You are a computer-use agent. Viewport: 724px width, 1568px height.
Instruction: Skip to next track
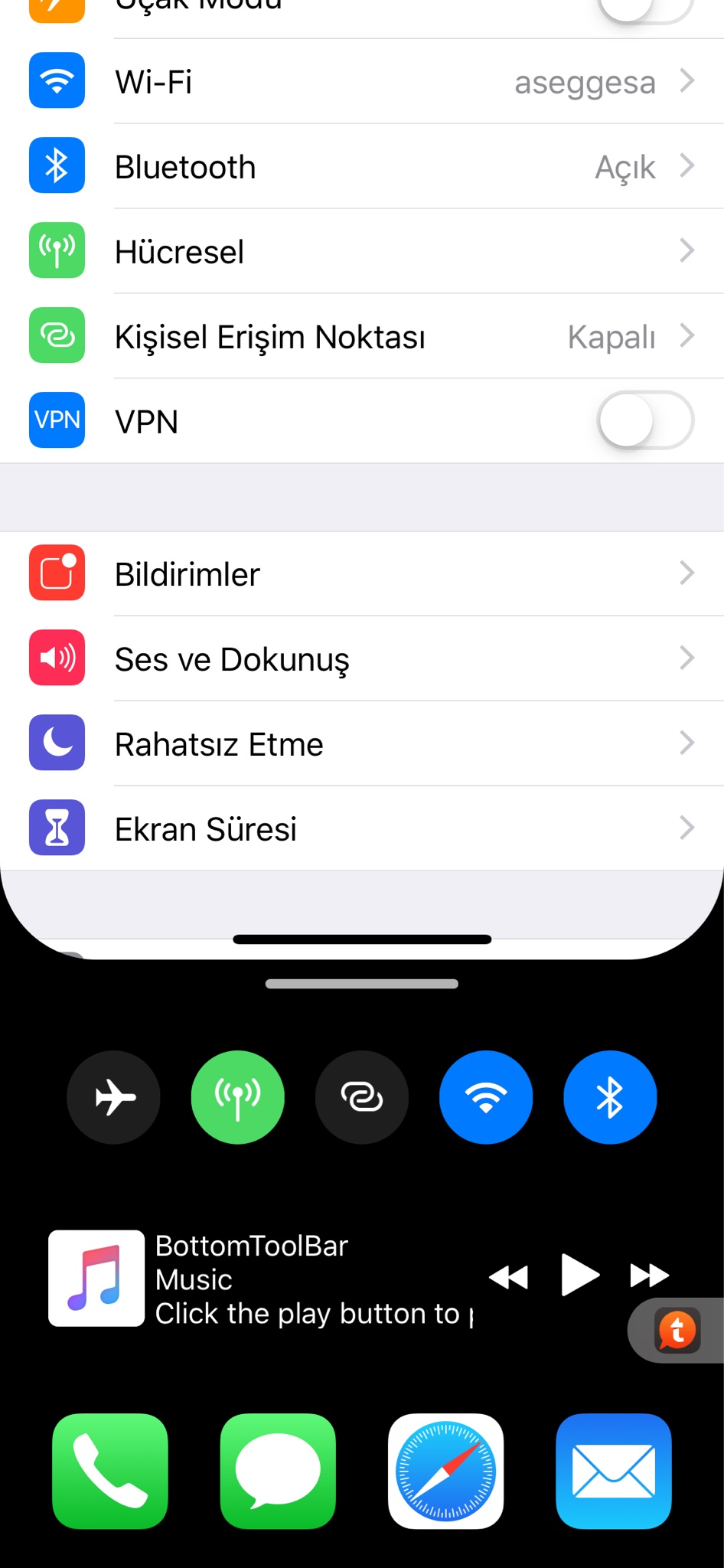(649, 1276)
